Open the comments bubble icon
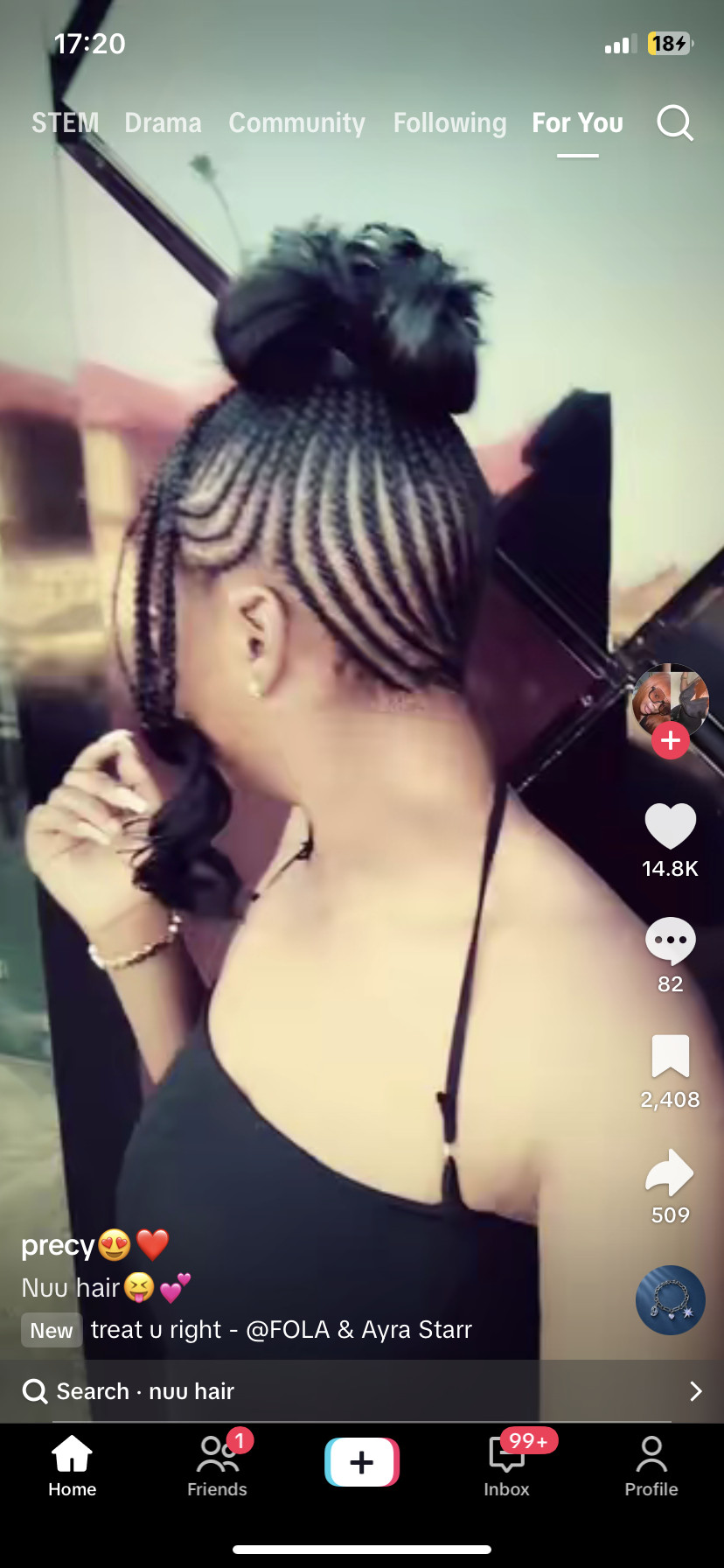This screenshot has height=1568, width=724. (x=671, y=941)
